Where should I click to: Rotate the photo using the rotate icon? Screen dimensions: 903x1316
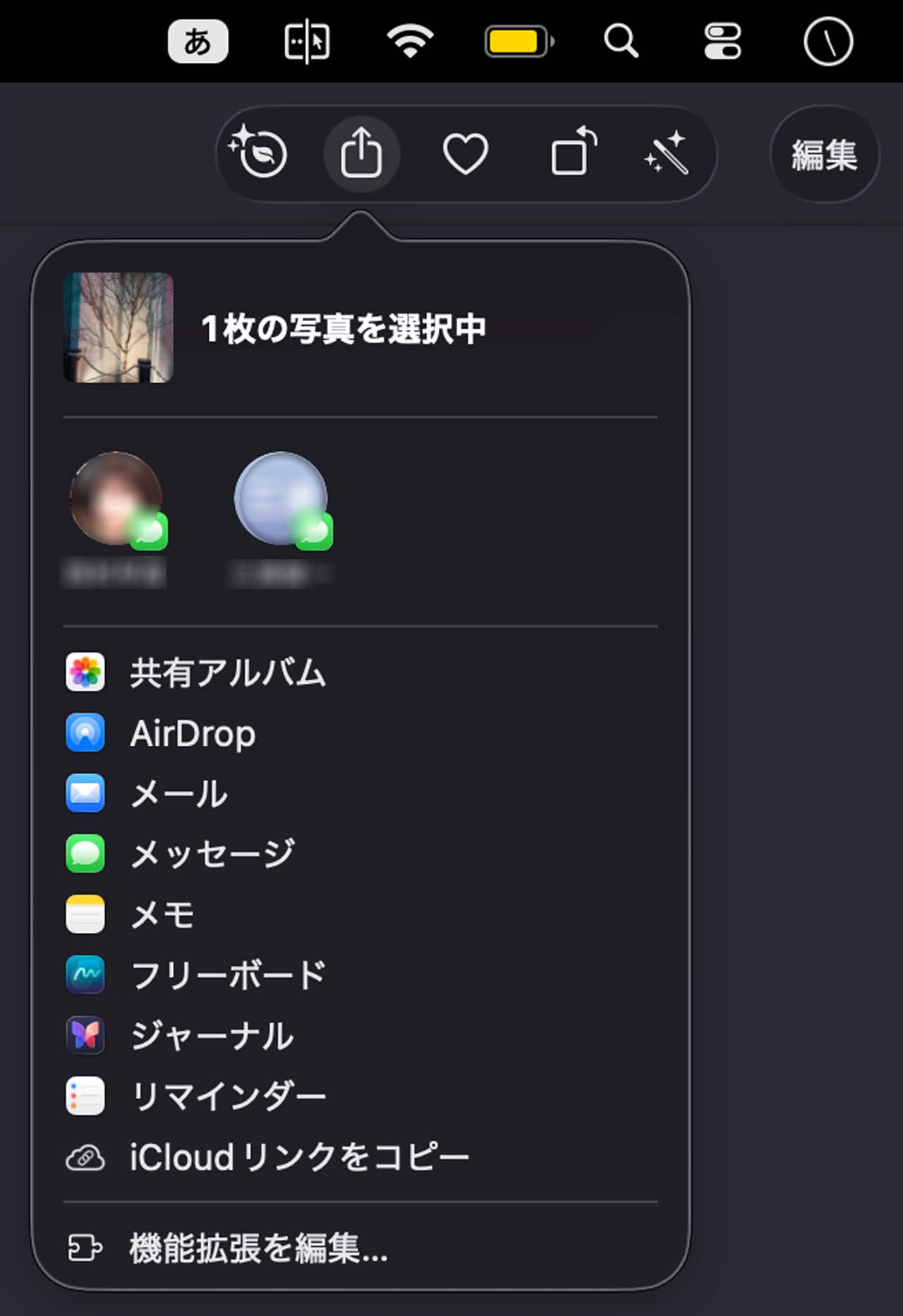pos(572,152)
